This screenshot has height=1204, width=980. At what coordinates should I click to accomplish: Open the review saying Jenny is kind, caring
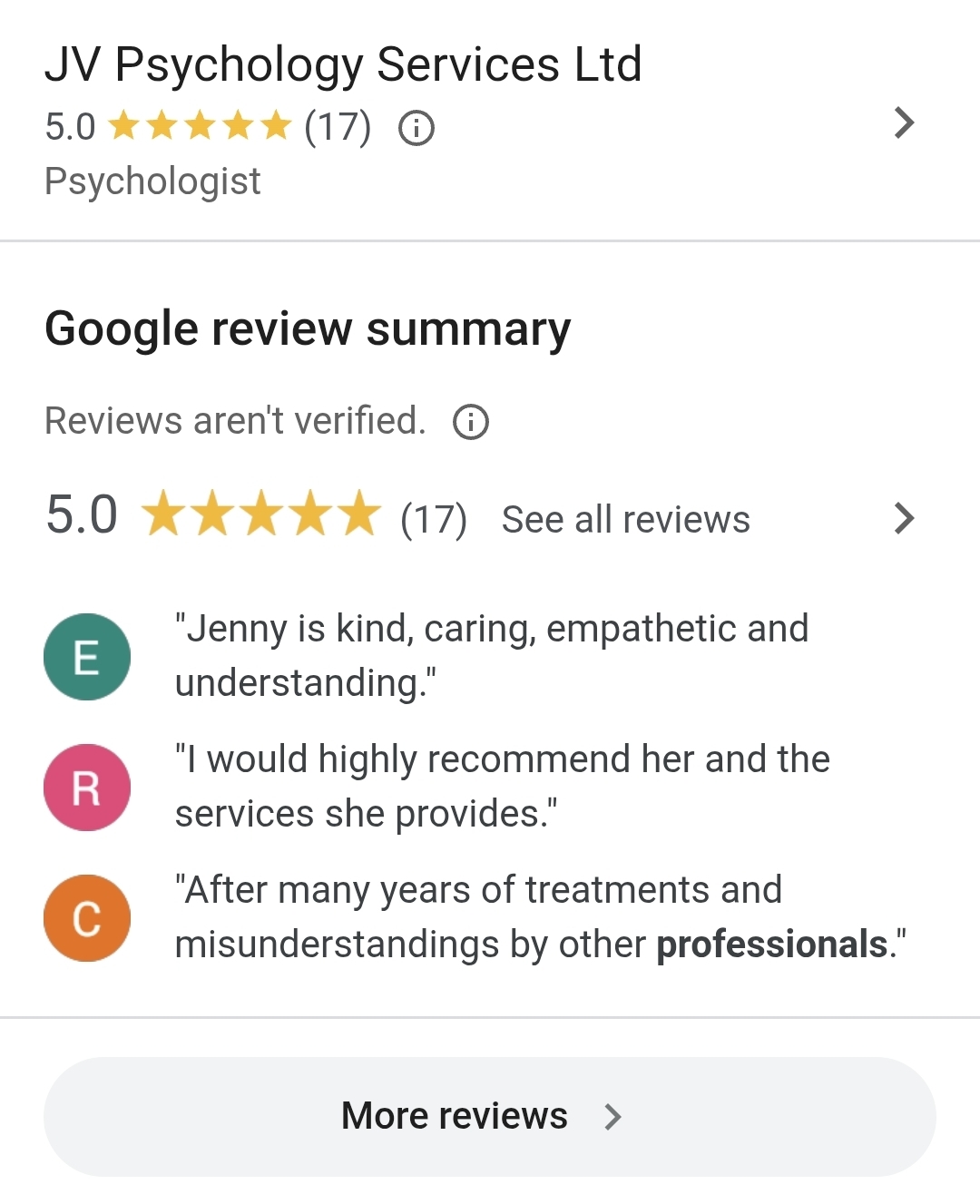[491, 655]
